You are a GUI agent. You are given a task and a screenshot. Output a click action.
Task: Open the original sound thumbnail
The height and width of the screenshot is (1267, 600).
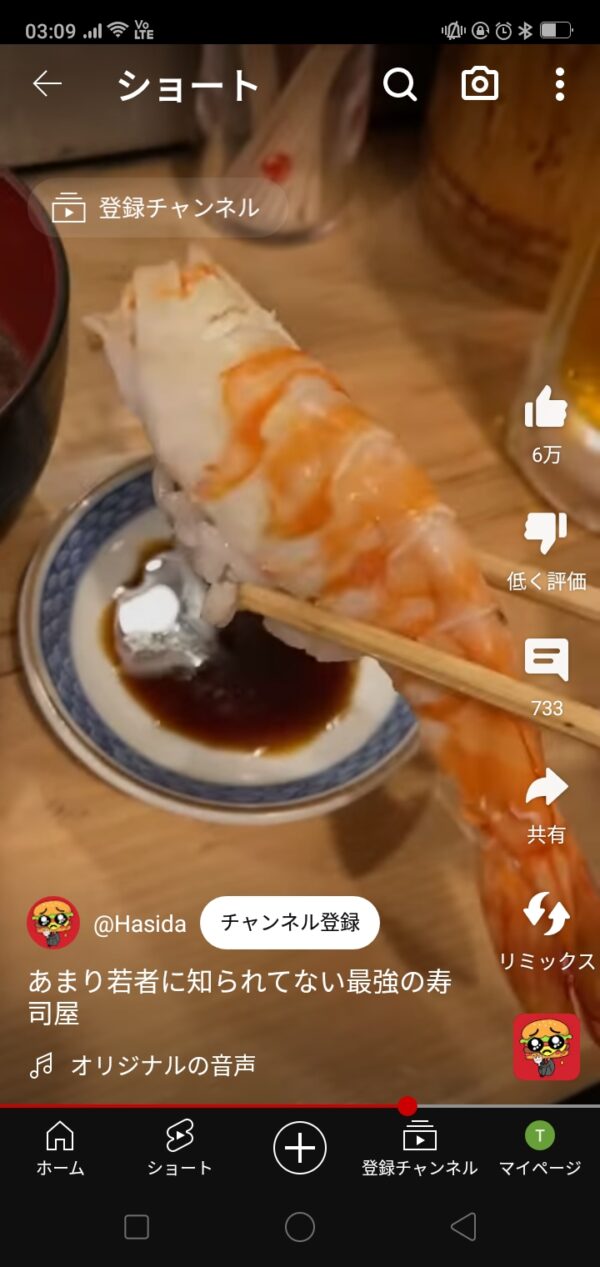[x=546, y=1047]
